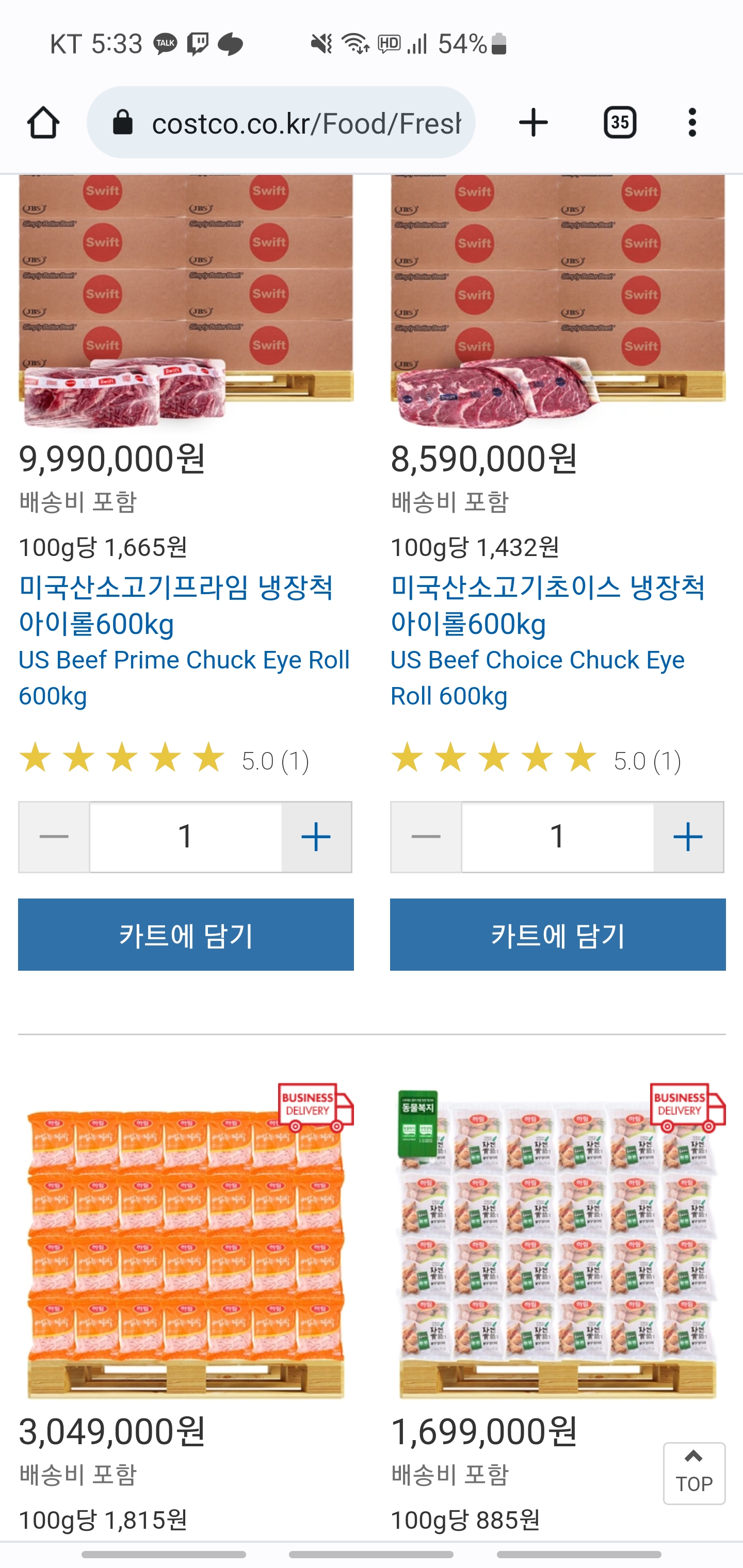Screen dimensions: 743x1568
Task: Increase quantity for Choice Chuck Eye Roll
Action: tap(688, 837)
